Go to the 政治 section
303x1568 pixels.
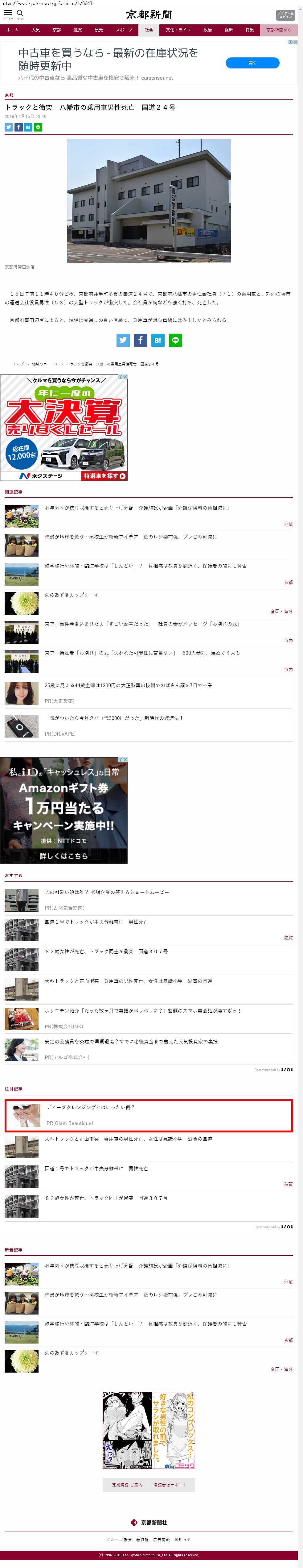click(x=208, y=30)
